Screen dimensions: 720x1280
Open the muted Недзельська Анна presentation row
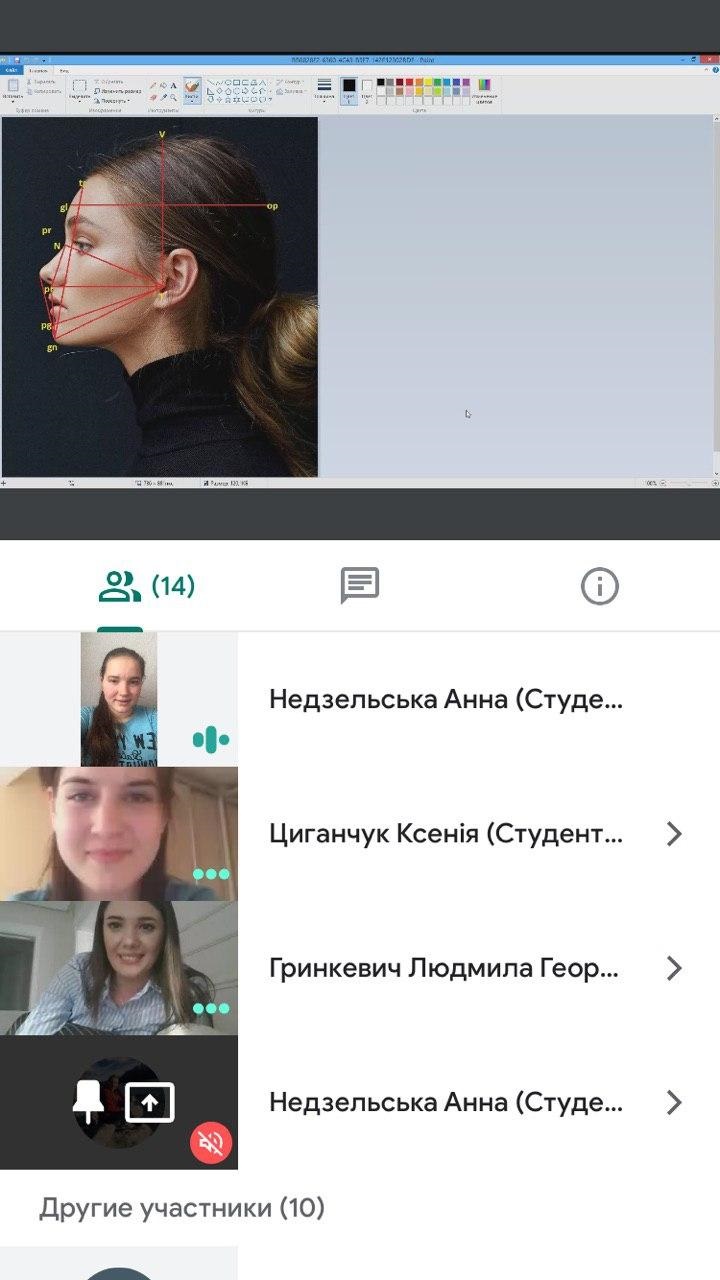[x=360, y=1103]
